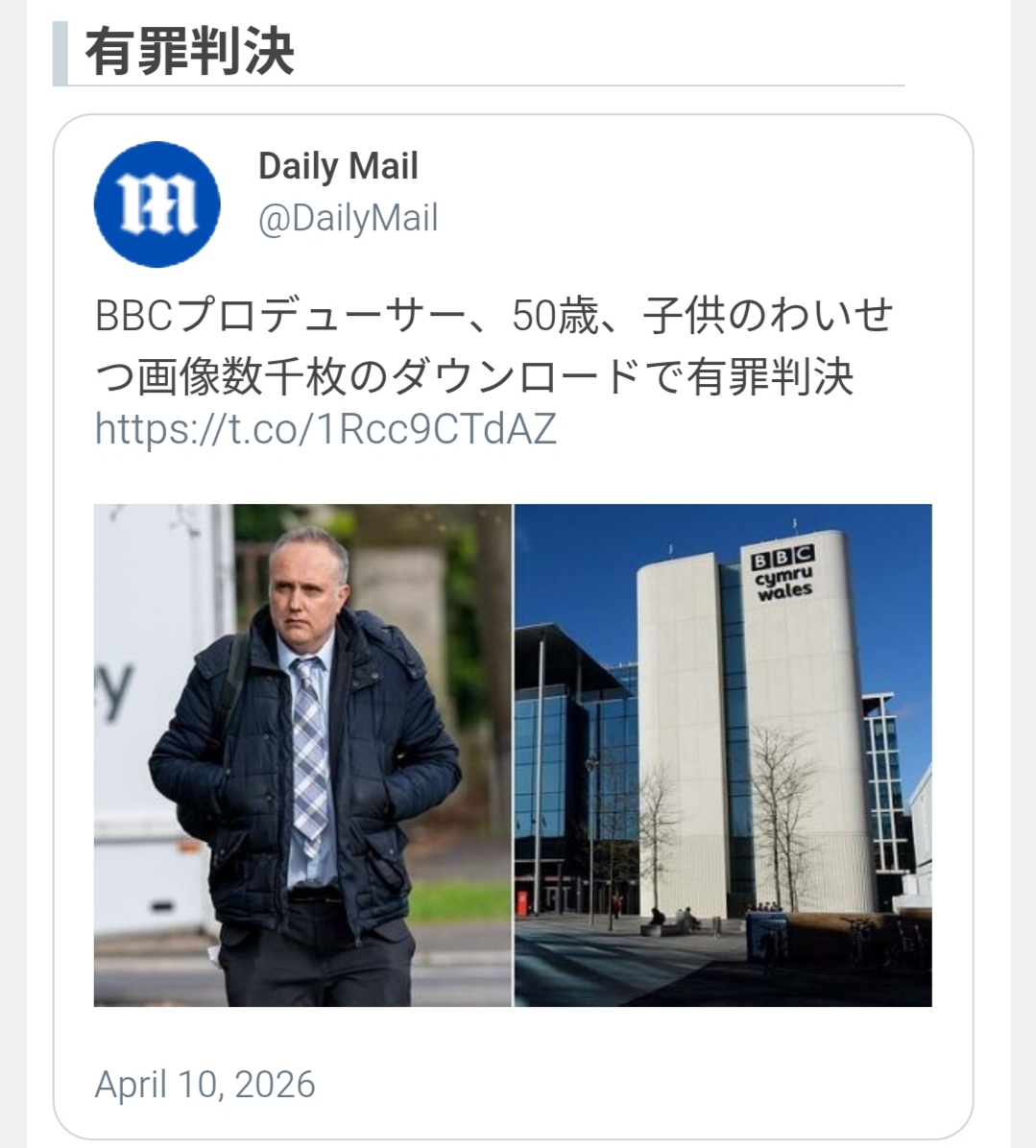Viewport: 1036px width, 1148px height.
Task: Open the t.co link in the tweet
Action: pyautogui.click(x=325, y=429)
